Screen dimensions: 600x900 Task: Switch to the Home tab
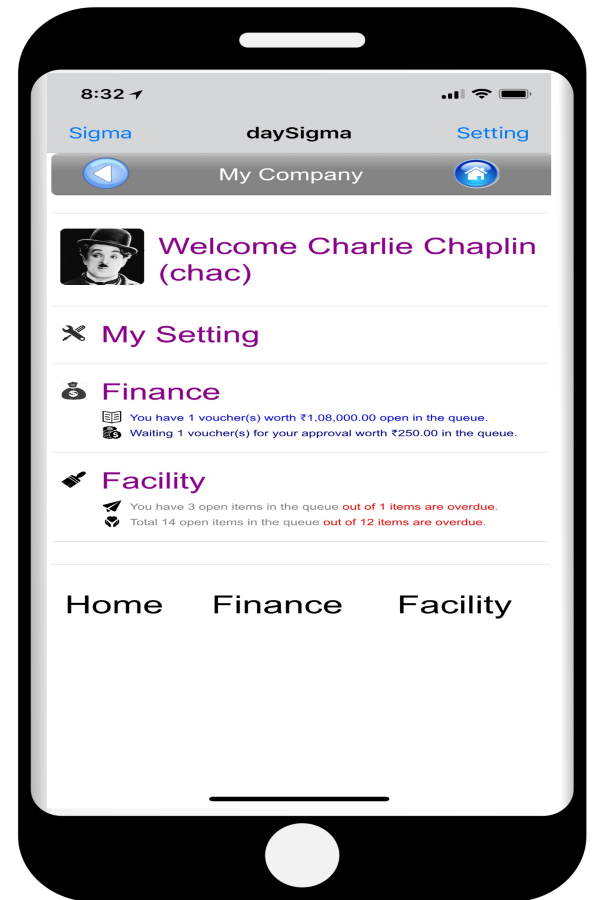pyautogui.click(x=114, y=605)
